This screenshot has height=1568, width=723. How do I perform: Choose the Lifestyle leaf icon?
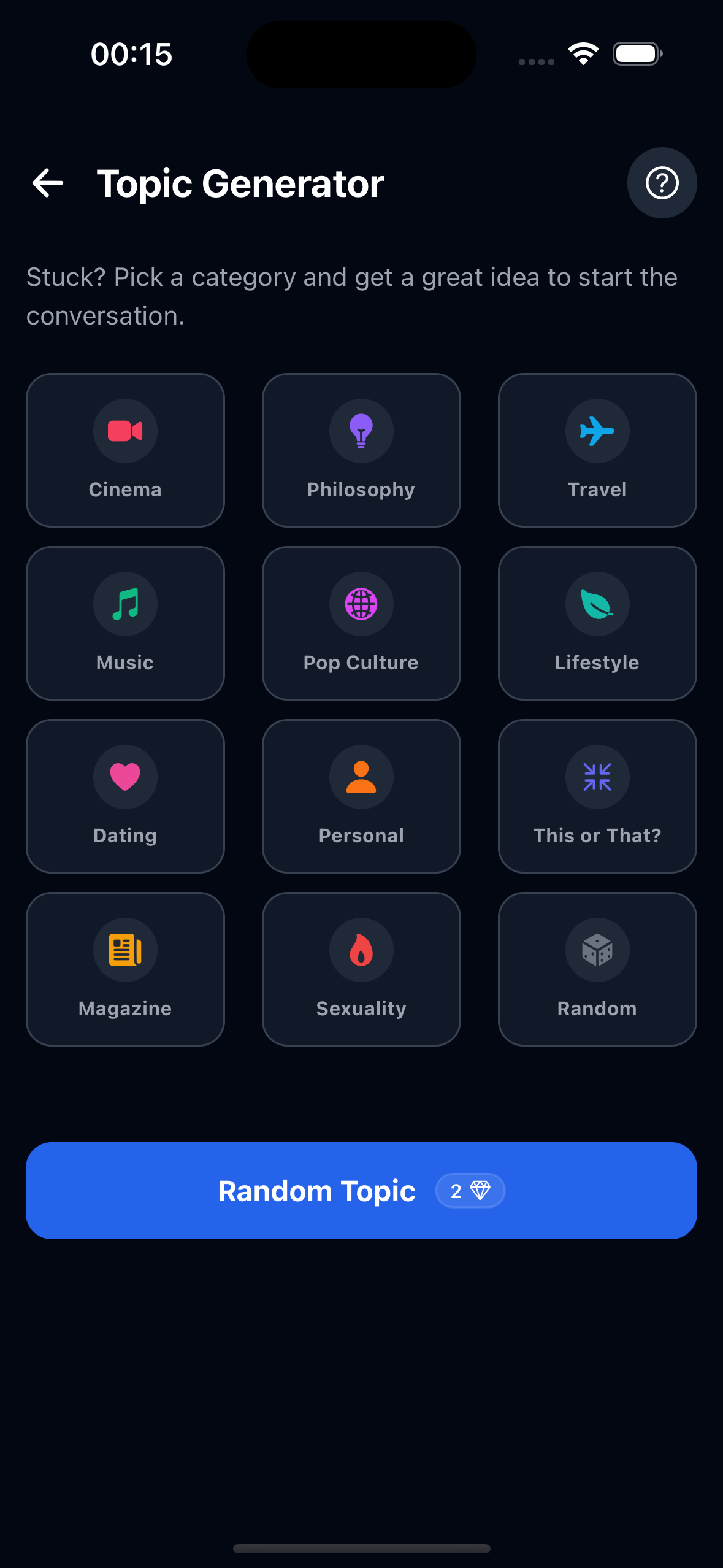(597, 604)
